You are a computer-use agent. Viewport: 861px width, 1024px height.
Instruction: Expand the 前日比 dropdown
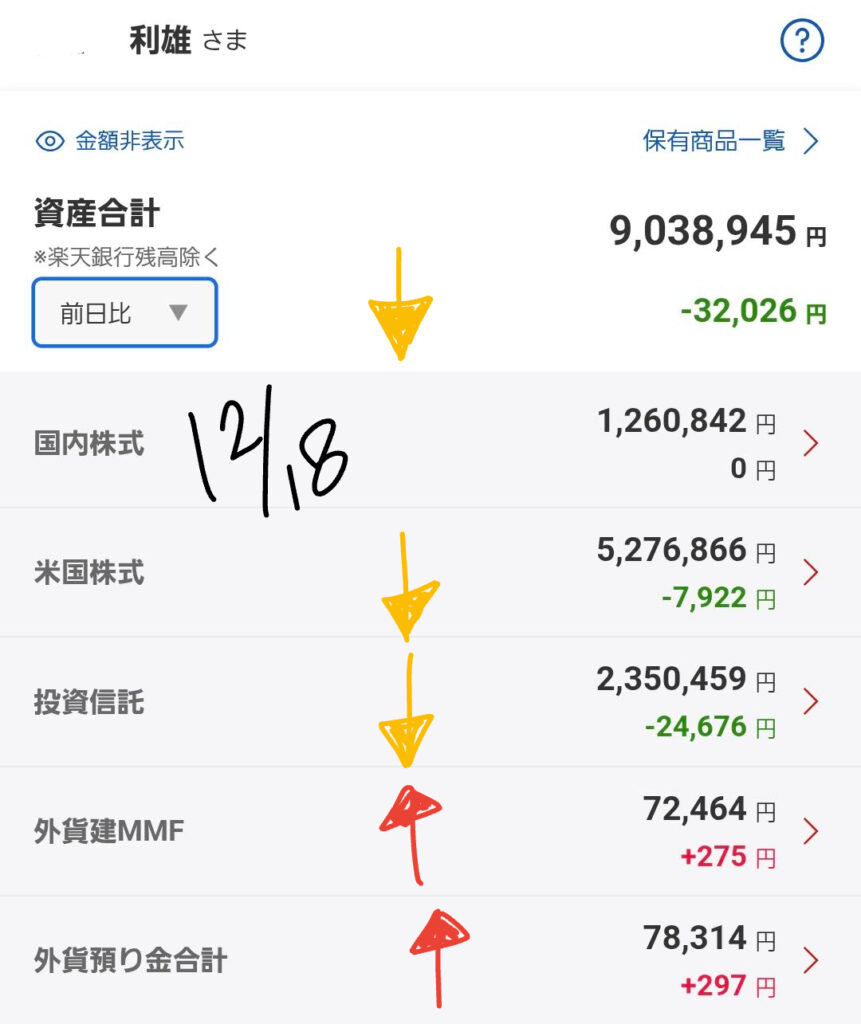125,313
